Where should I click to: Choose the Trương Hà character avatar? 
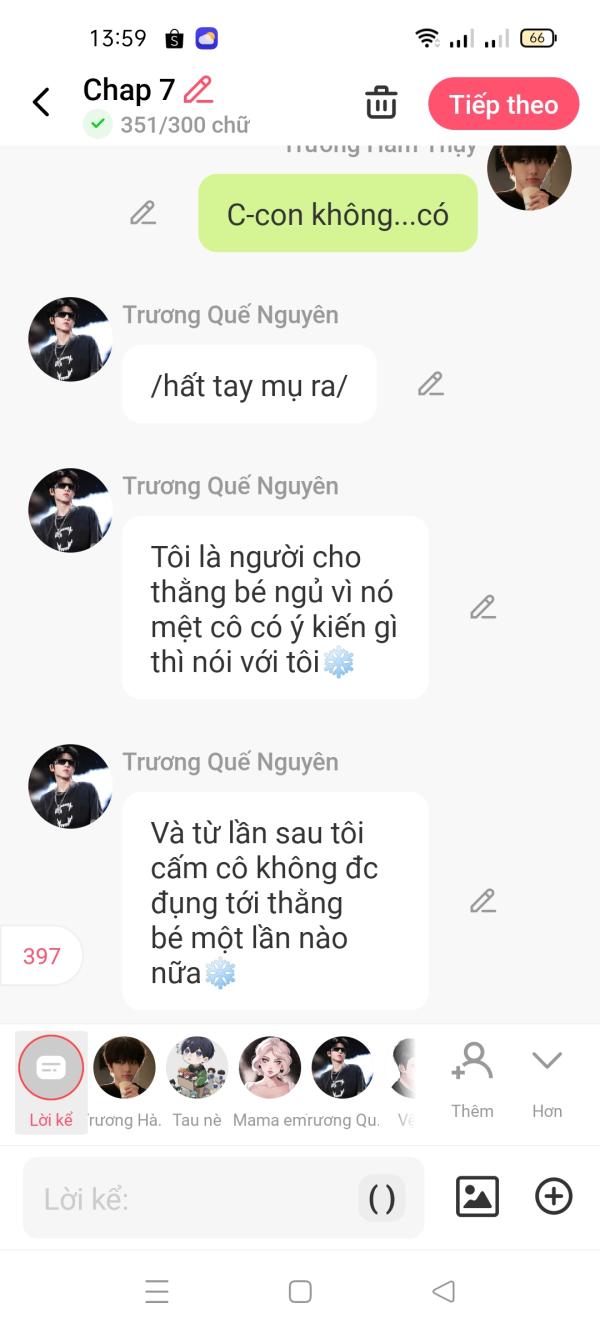point(124,1068)
